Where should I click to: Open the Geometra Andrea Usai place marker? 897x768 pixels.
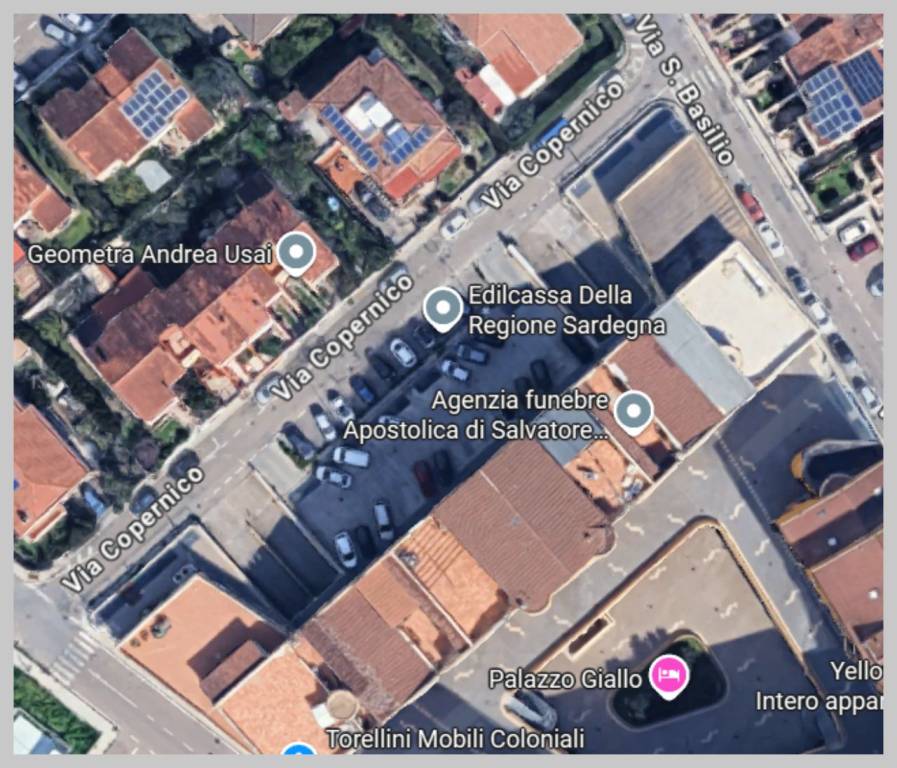coord(294,253)
